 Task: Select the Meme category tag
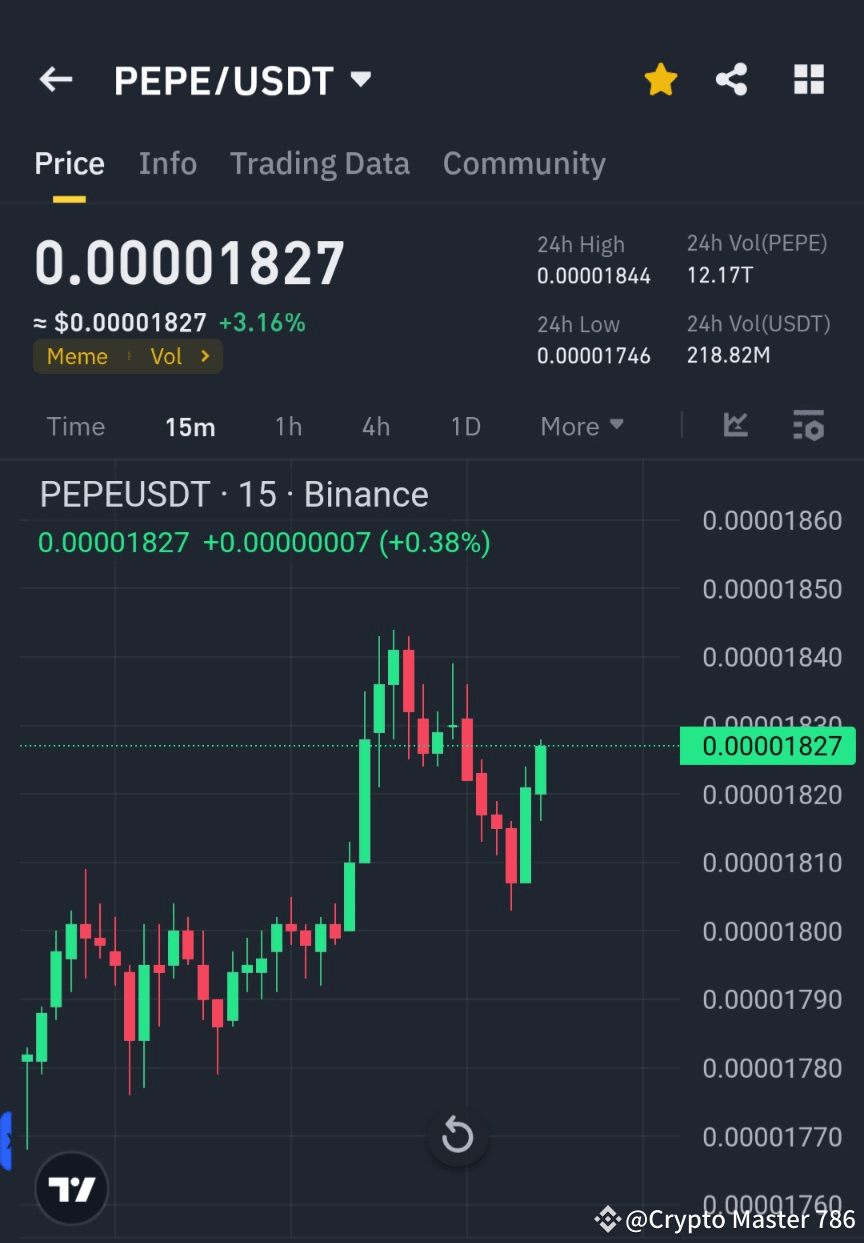(x=77, y=356)
